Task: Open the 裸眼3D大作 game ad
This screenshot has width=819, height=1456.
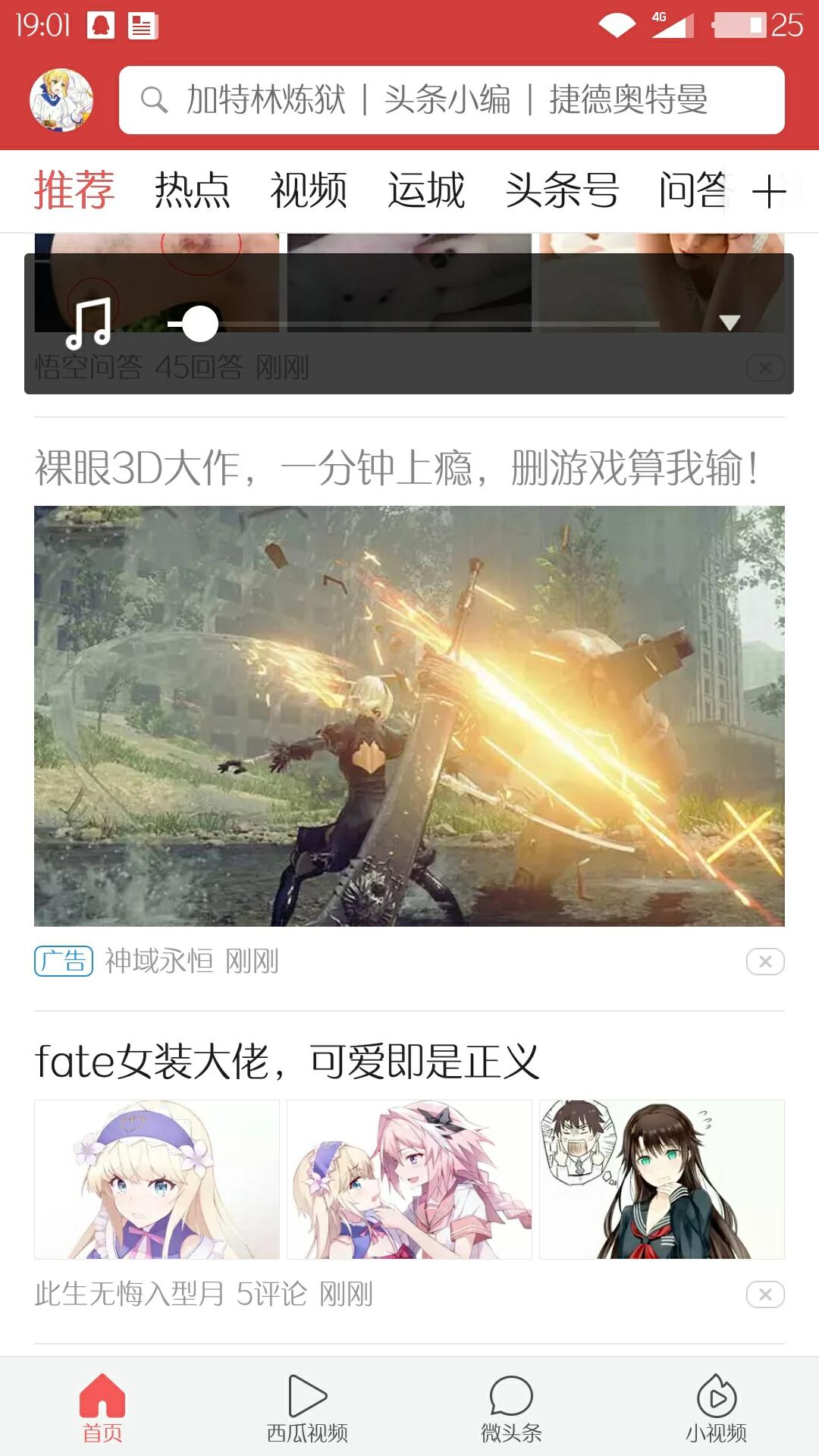Action: coord(409,714)
